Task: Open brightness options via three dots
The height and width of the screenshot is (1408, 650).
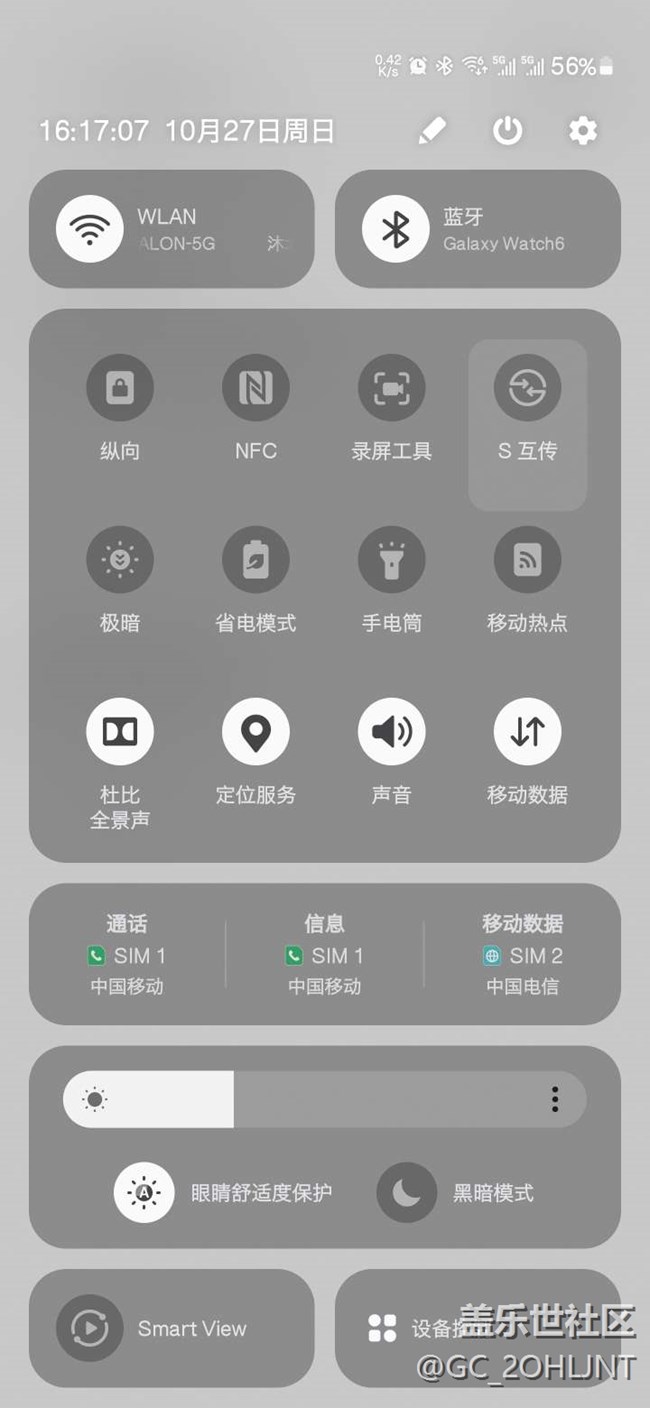Action: (555, 1100)
